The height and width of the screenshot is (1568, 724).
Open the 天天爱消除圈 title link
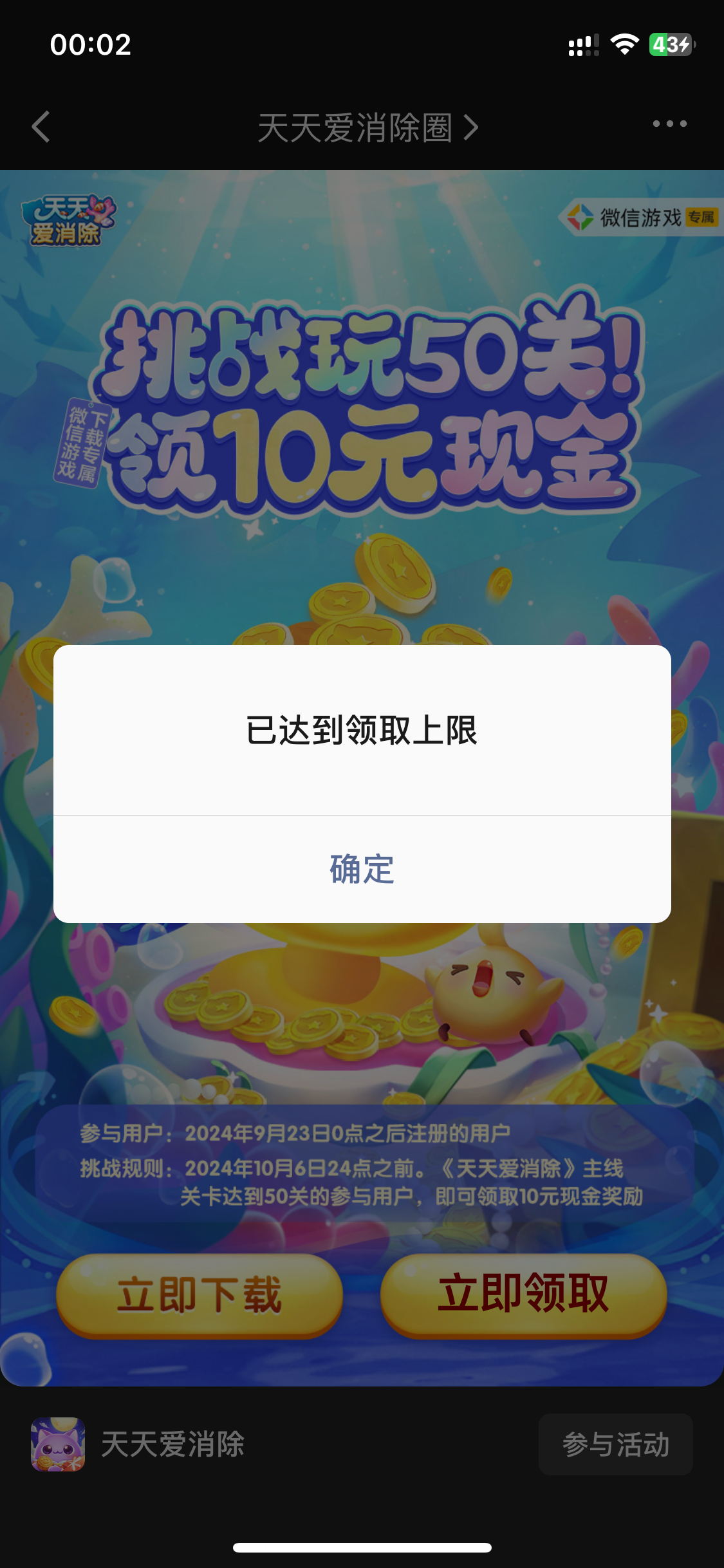click(367, 127)
